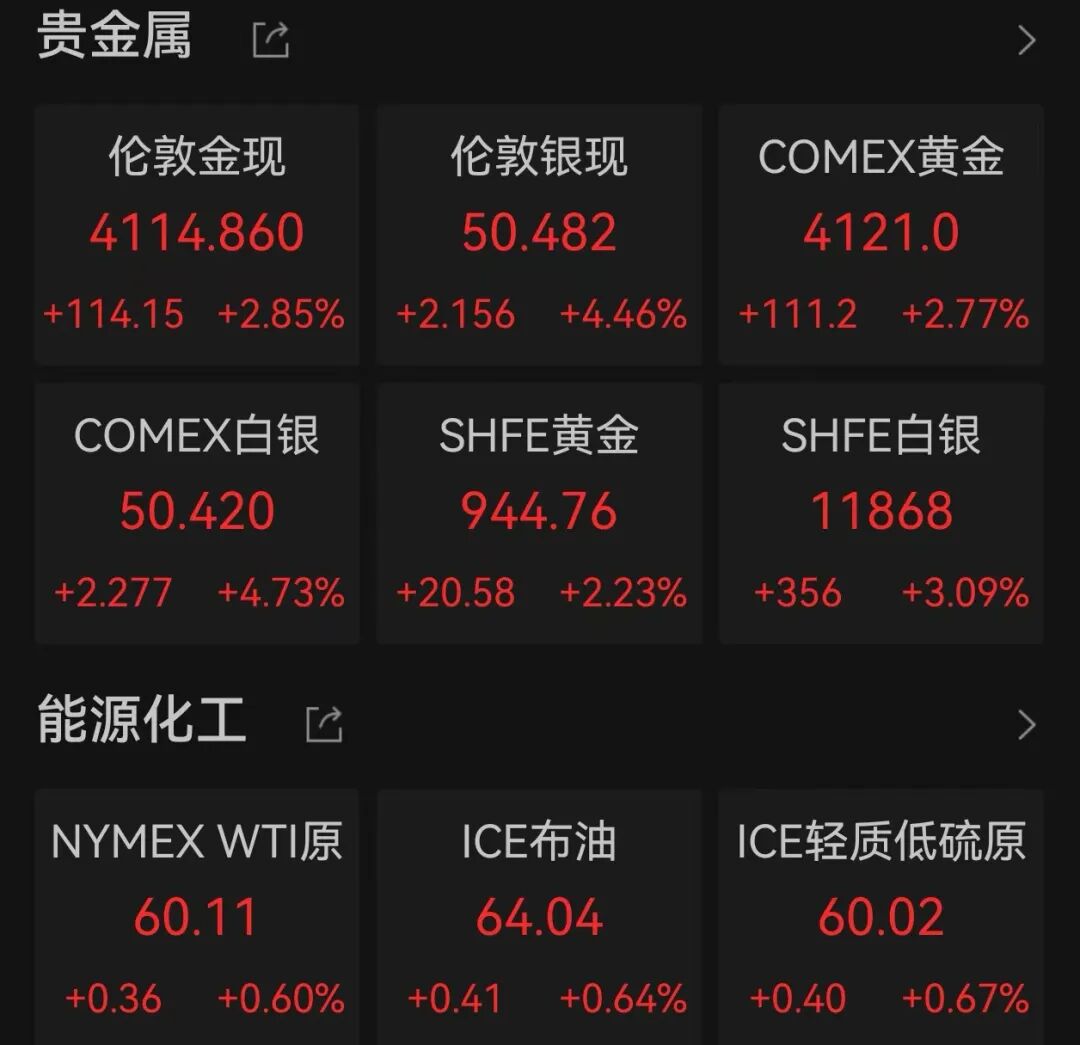1080x1045 pixels.
Task: Share the 贵金属 section
Action: pyautogui.click(x=271, y=40)
